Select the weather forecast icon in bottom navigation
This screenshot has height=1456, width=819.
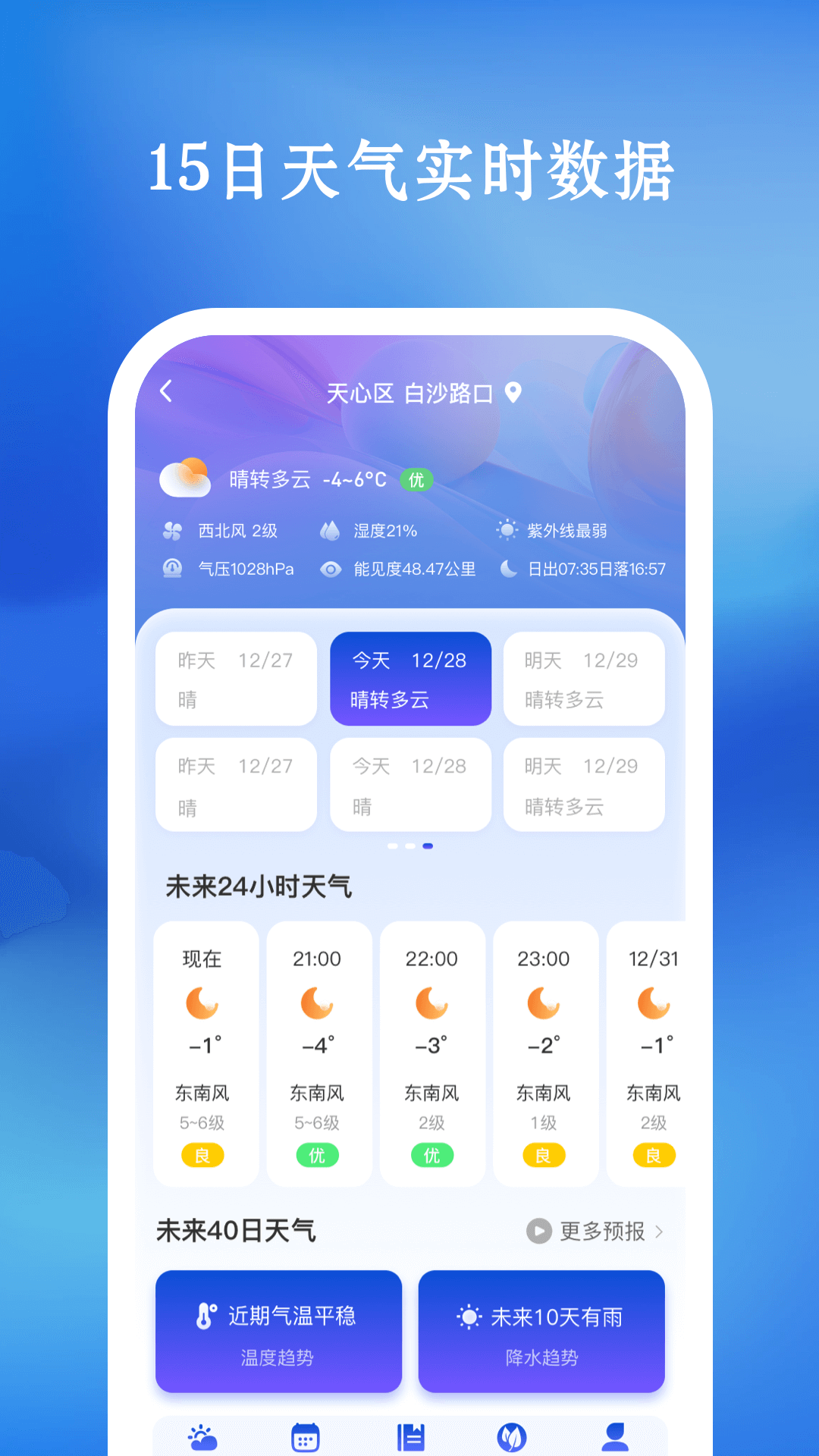pos(202,1436)
